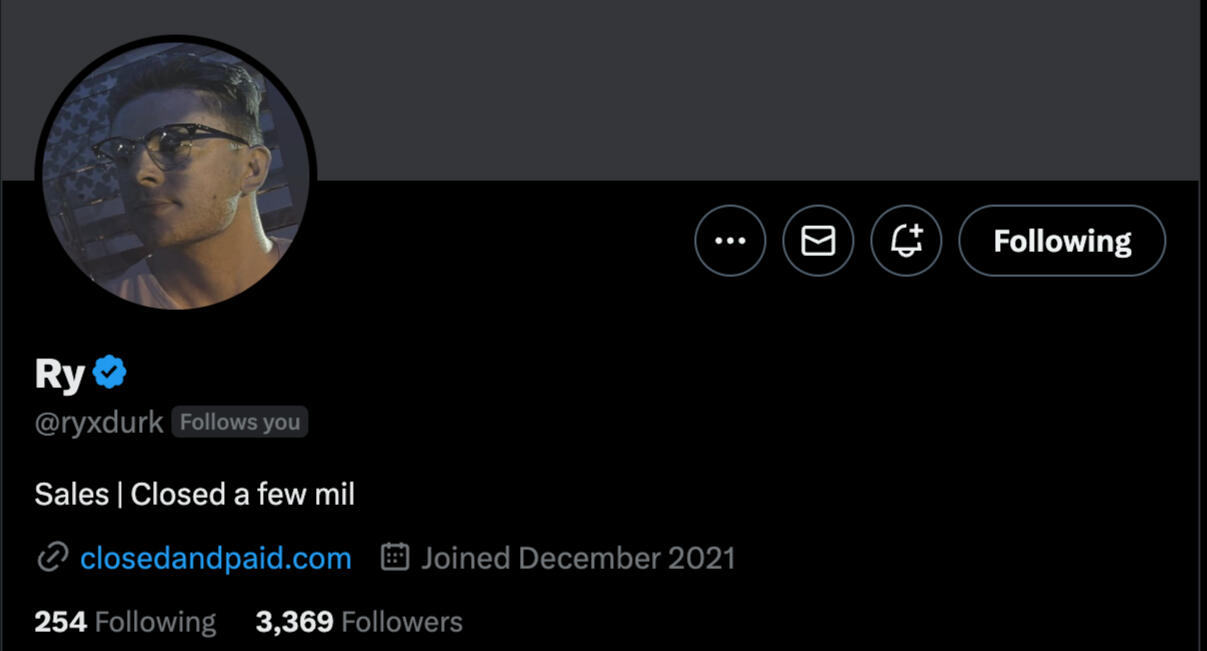
Task: Send a direct message to Ry
Action: [818, 241]
